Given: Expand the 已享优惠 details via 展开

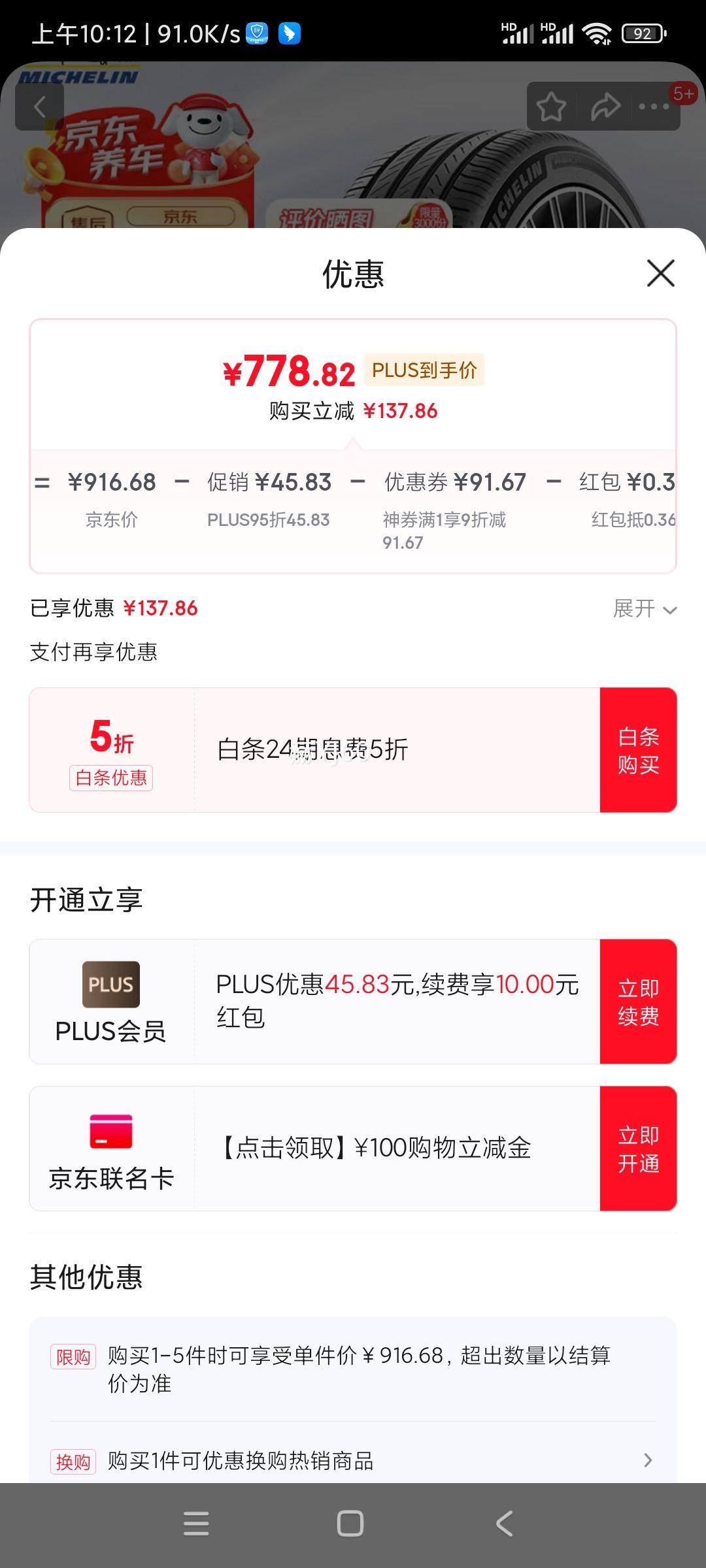Looking at the screenshot, I should pyautogui.click(x=645, y=609).
